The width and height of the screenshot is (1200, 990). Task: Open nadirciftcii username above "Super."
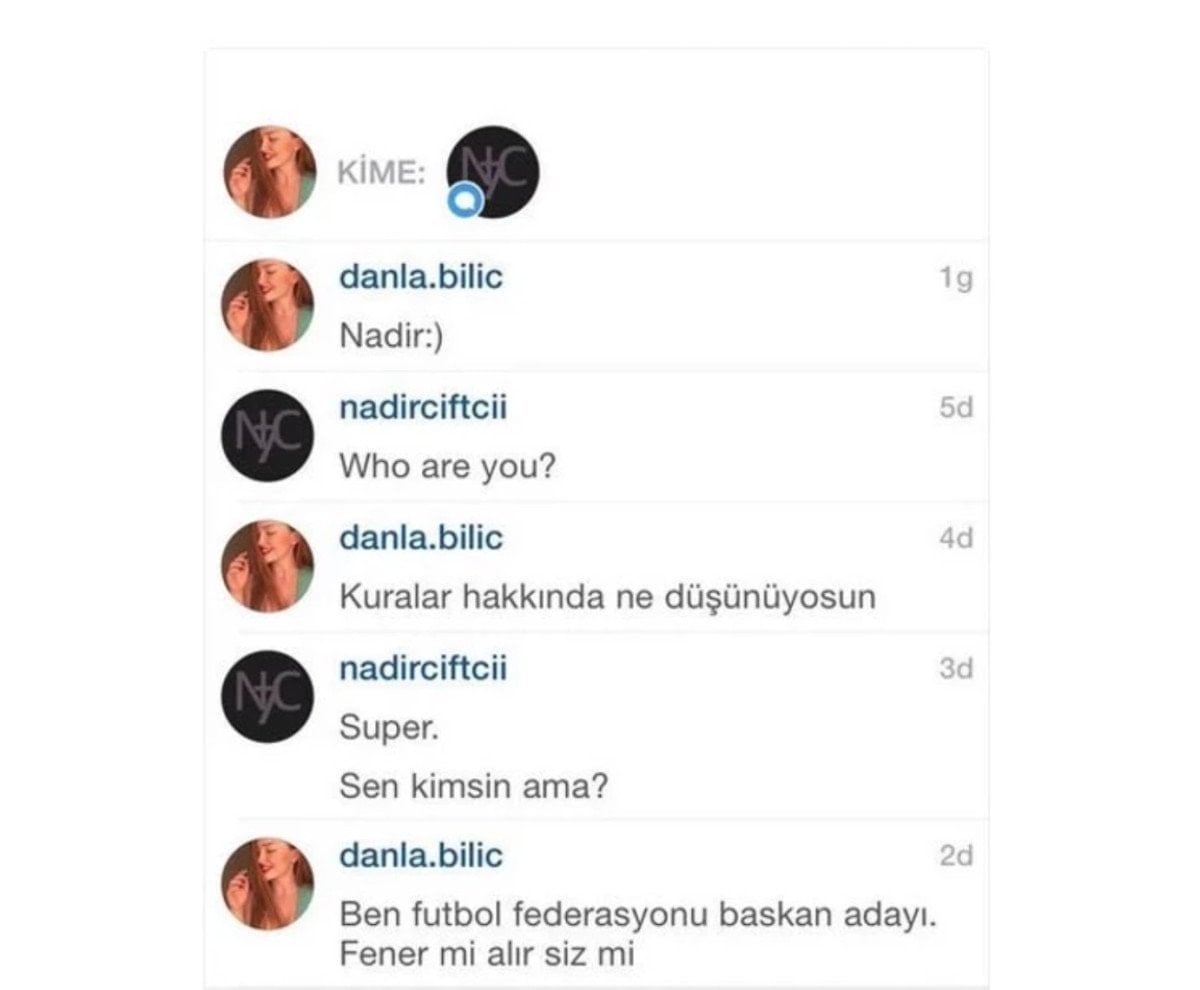[423, 667]
